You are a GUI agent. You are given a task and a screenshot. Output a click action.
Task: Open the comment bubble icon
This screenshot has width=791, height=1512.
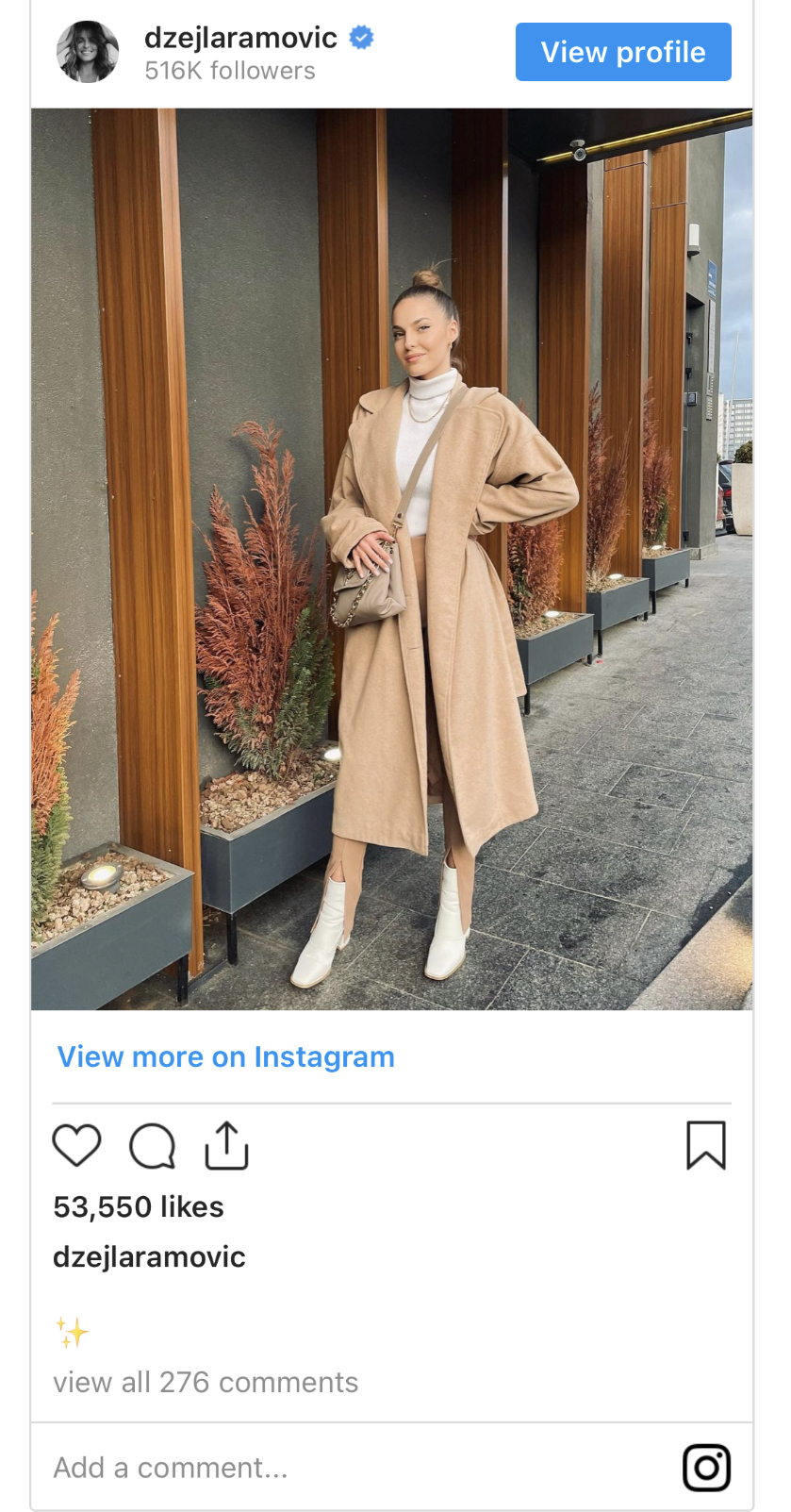152,1146
